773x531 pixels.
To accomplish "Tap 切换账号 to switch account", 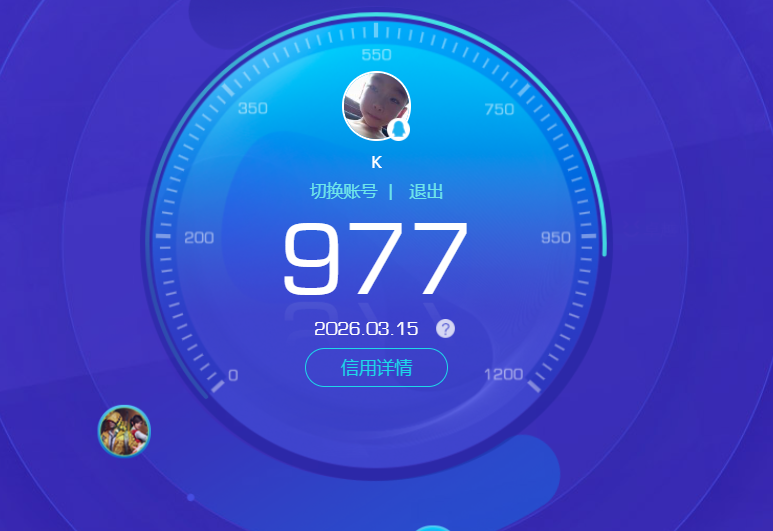I will [x=343, y=191].
